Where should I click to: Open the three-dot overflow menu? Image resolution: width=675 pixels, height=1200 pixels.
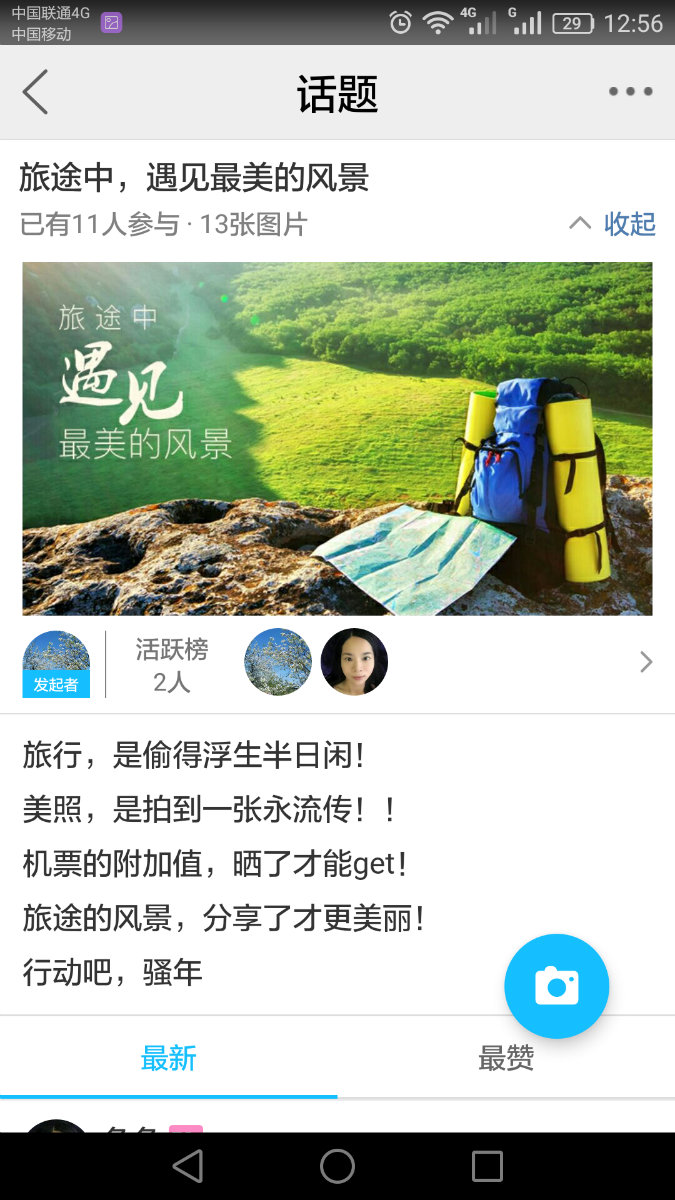(x=630, y=92)
